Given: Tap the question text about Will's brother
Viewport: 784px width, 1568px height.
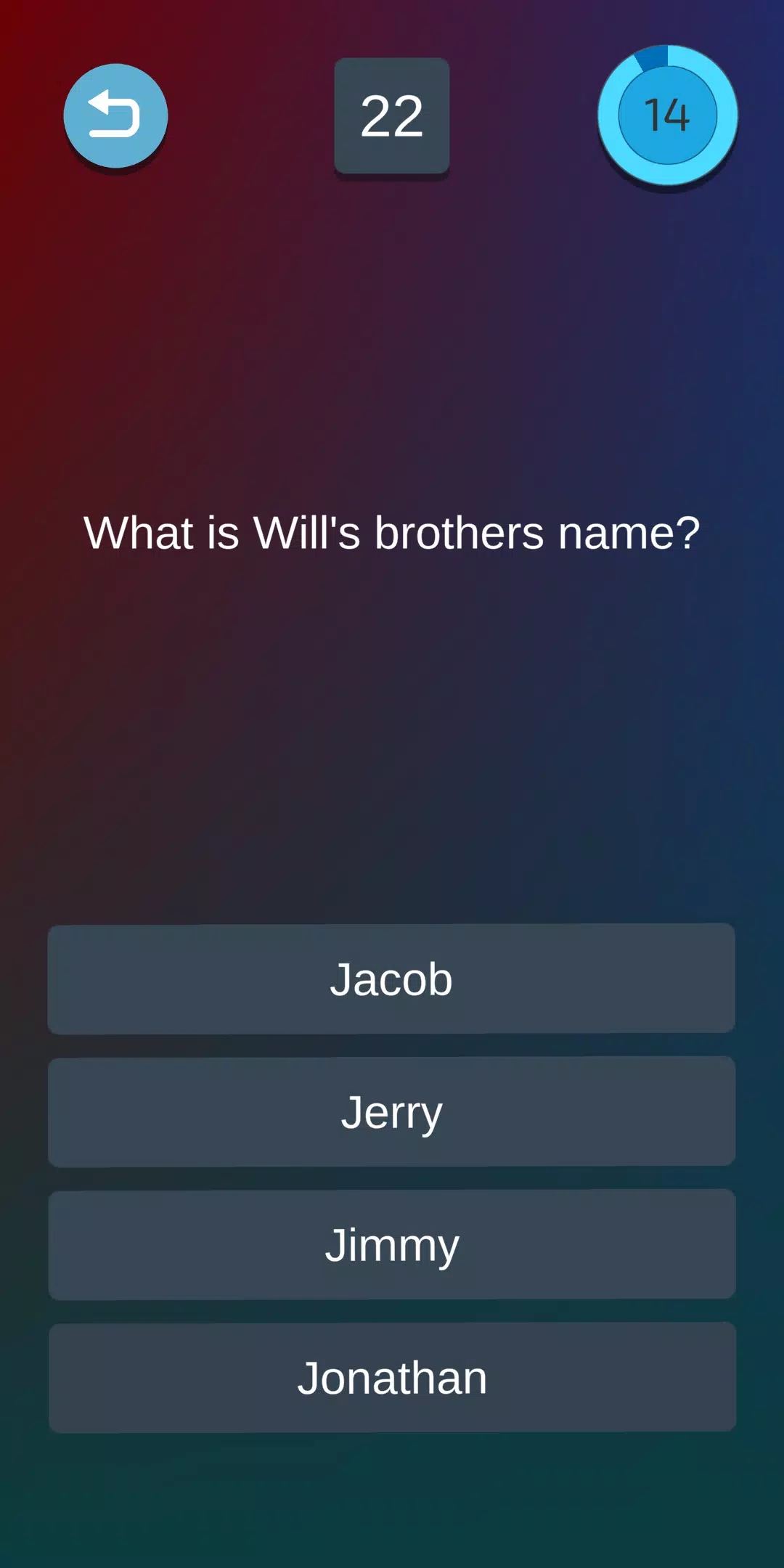Looking at the screenshot, I should (392, 532).
